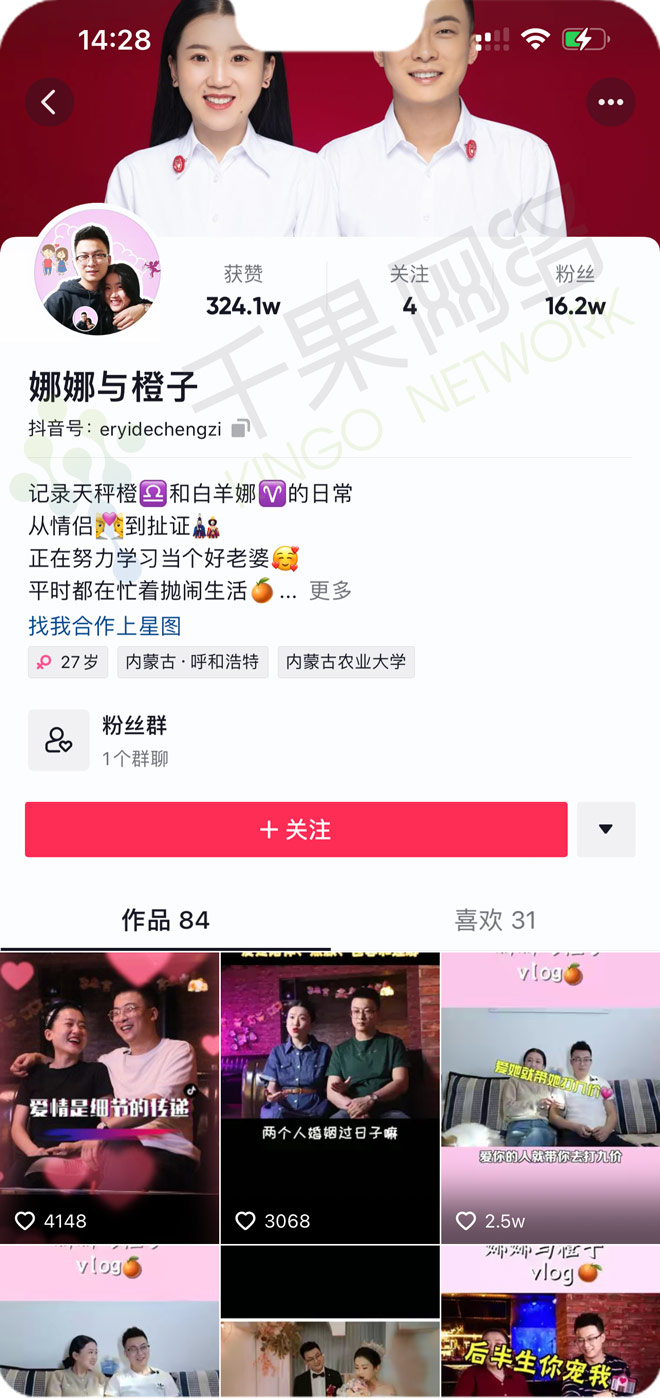Follow this account with the 关注 button
660x1398 pixels.
point(296,829)
